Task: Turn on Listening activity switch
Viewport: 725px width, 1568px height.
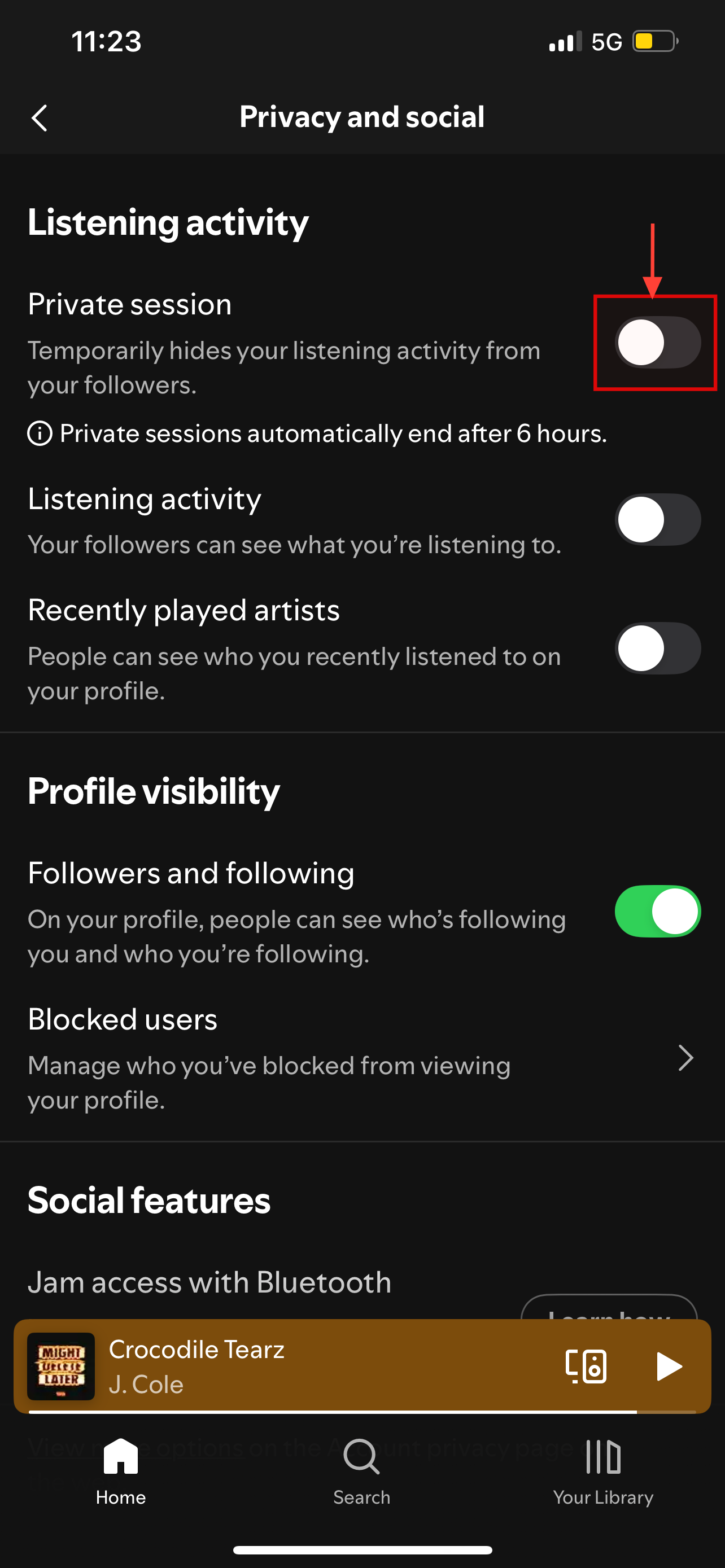Action: point(657,519)
